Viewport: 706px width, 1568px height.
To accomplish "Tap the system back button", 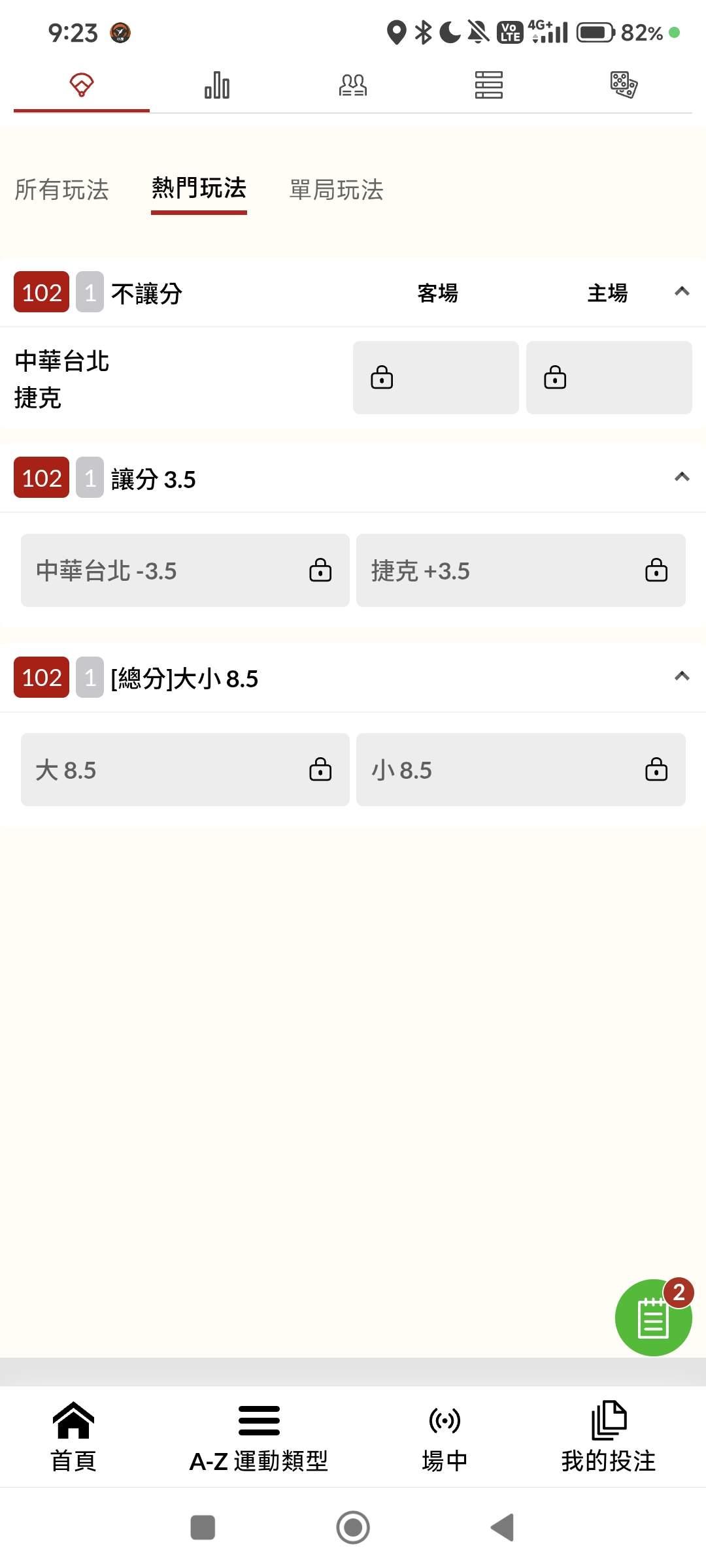I will (x=503, y=1527).
